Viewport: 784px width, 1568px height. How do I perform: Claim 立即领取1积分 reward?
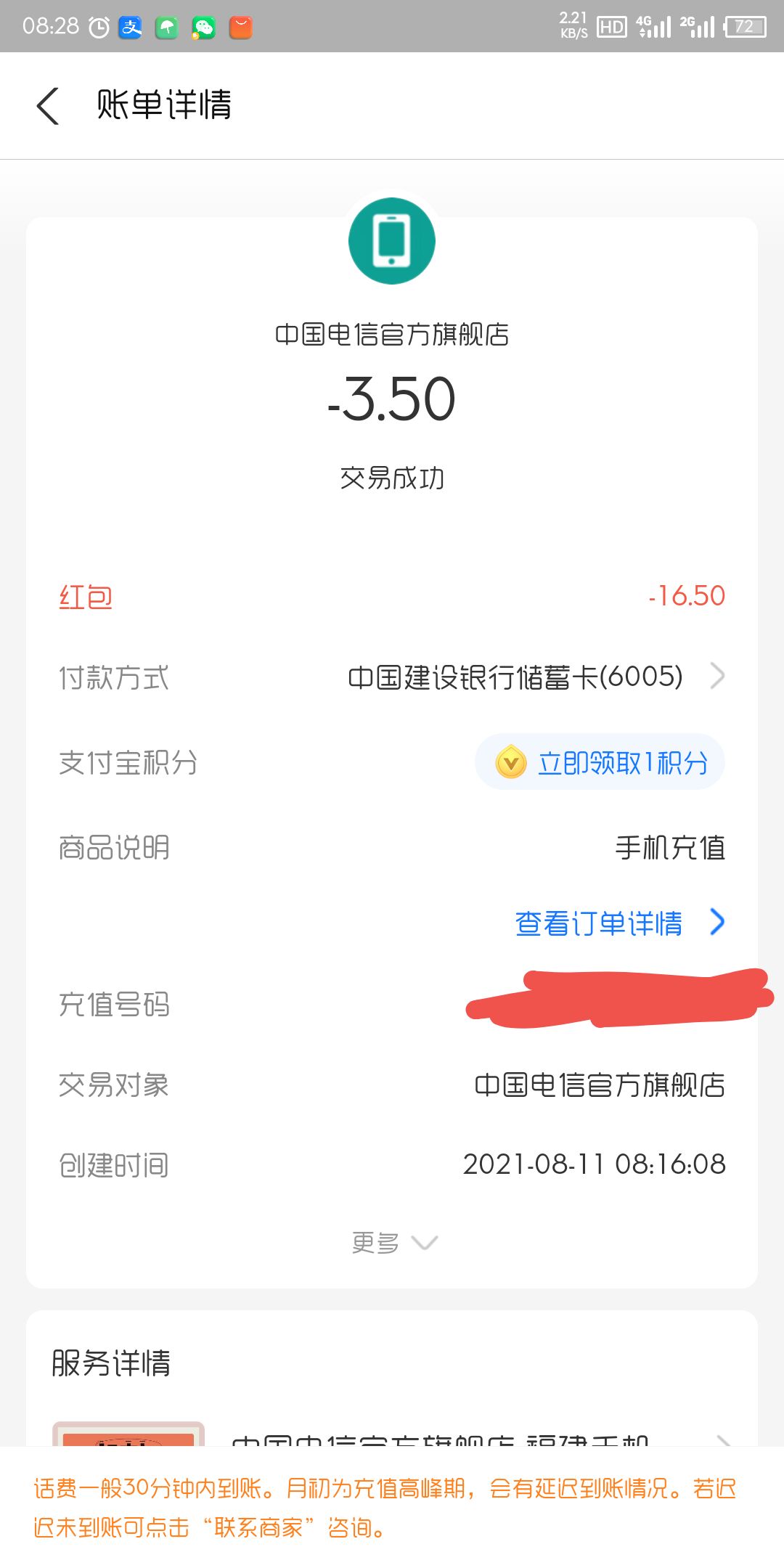pyautogui.click(x=600, y=763)
